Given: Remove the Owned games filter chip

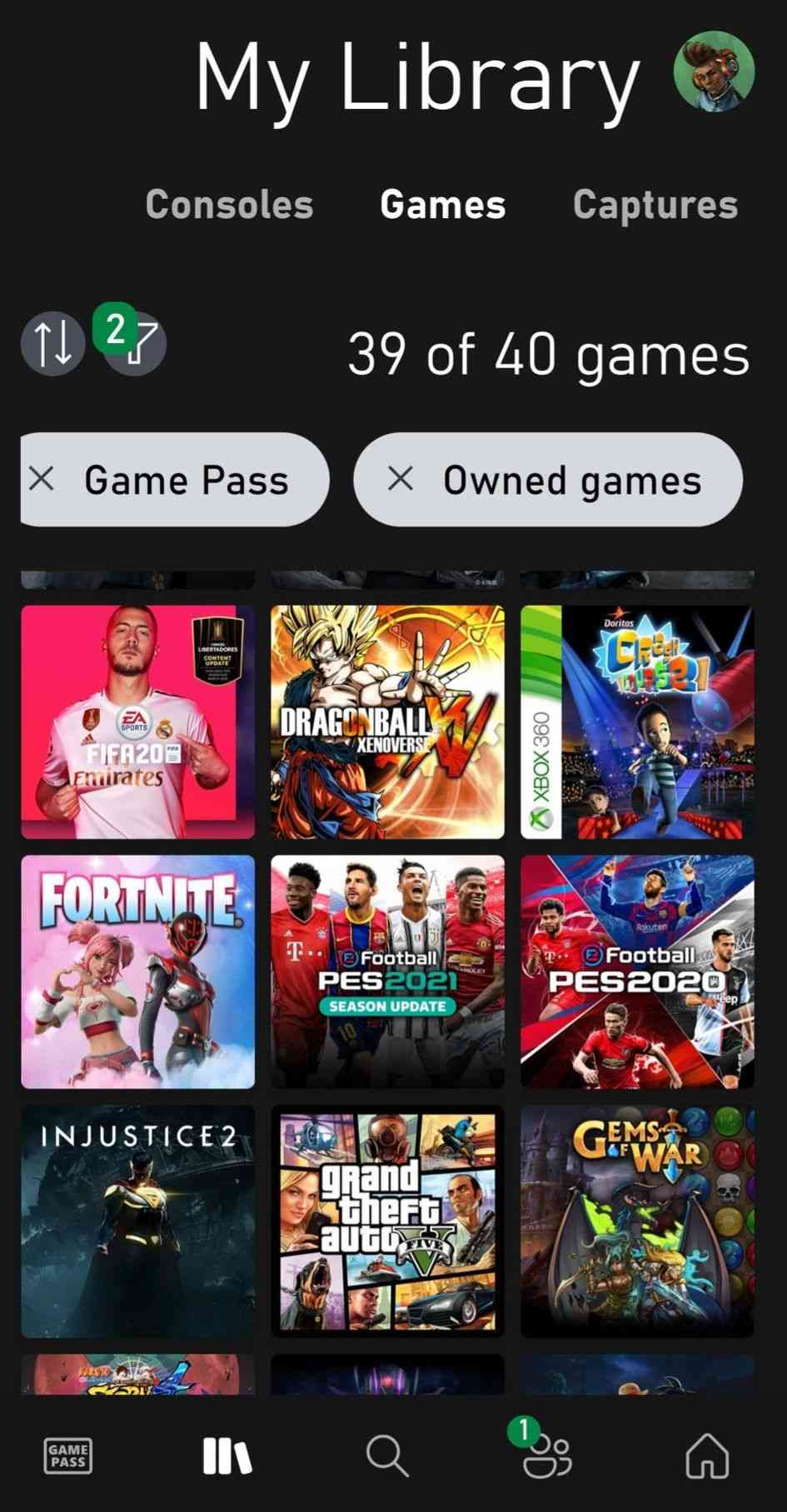Looking at the screenshot, I should pyautogui.click(x=401, y=479).
